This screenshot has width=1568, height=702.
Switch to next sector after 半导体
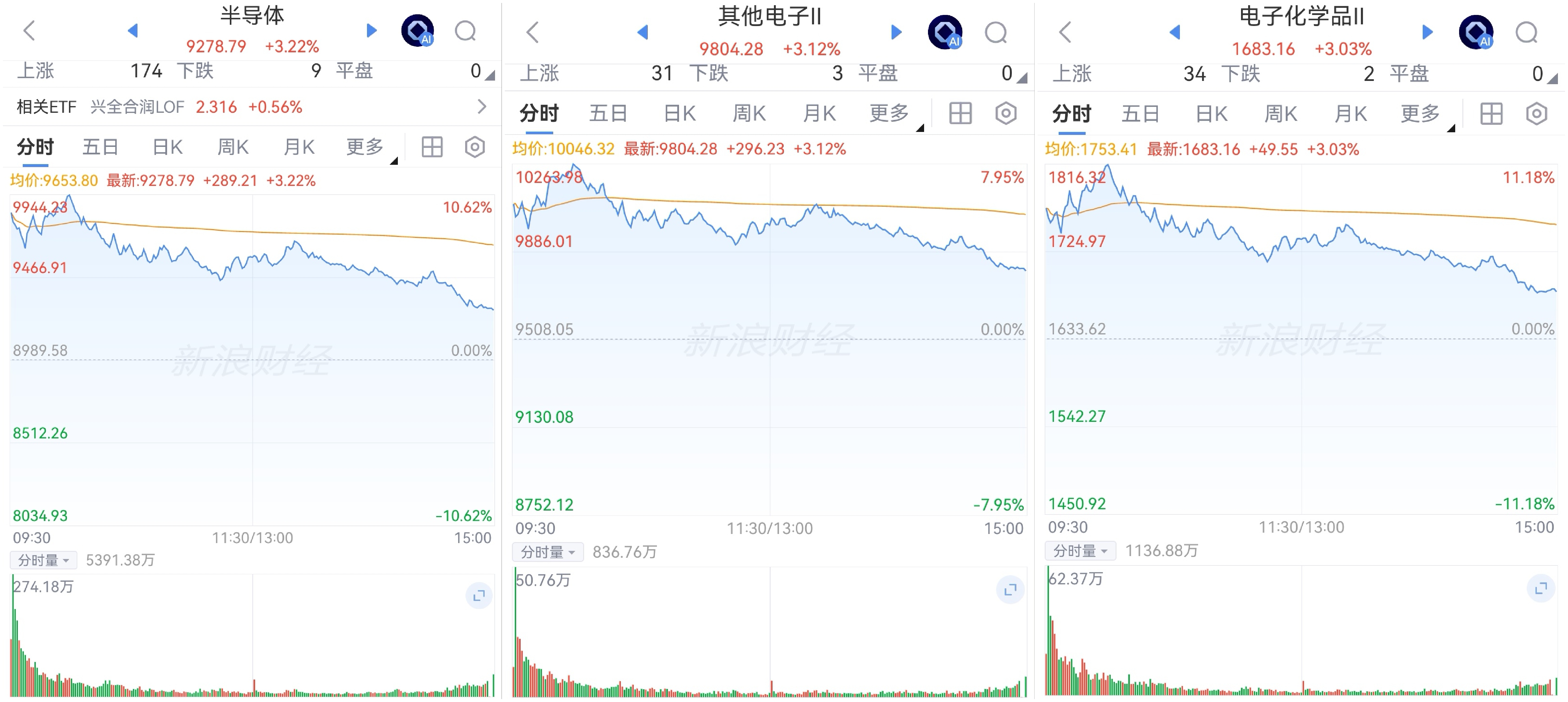pyautogui.click(x=371, y=31)
